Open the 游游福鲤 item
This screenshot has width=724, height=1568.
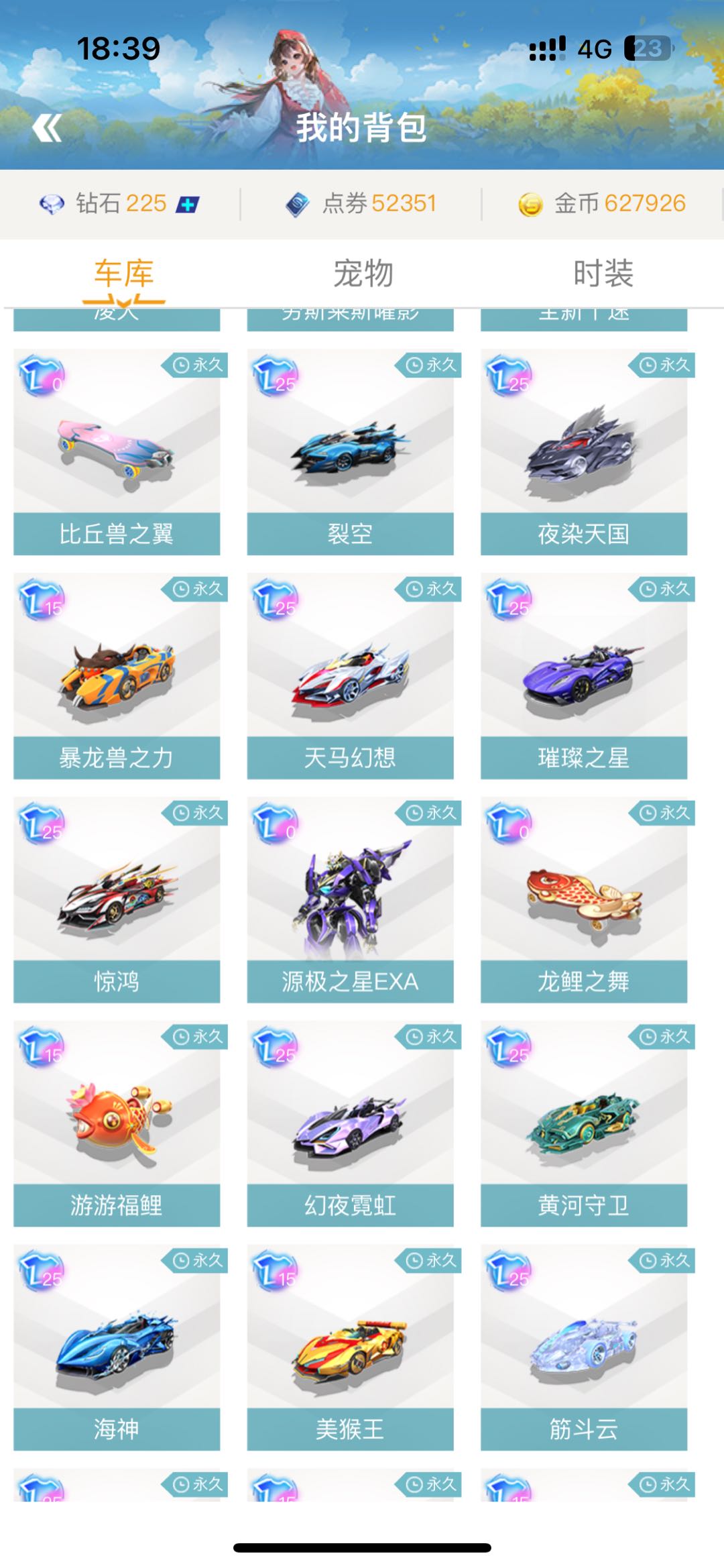[x=117, y=1123]
